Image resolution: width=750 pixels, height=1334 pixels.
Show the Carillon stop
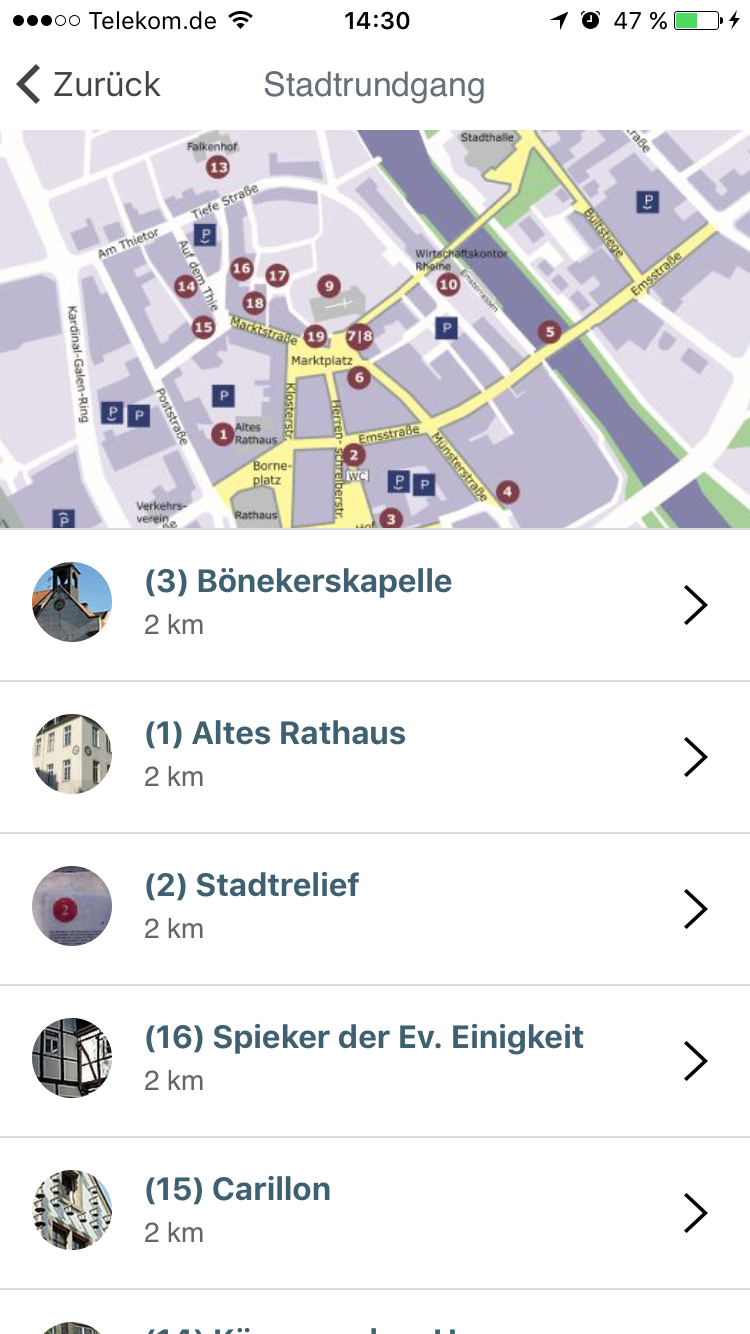click(374, 1213)
